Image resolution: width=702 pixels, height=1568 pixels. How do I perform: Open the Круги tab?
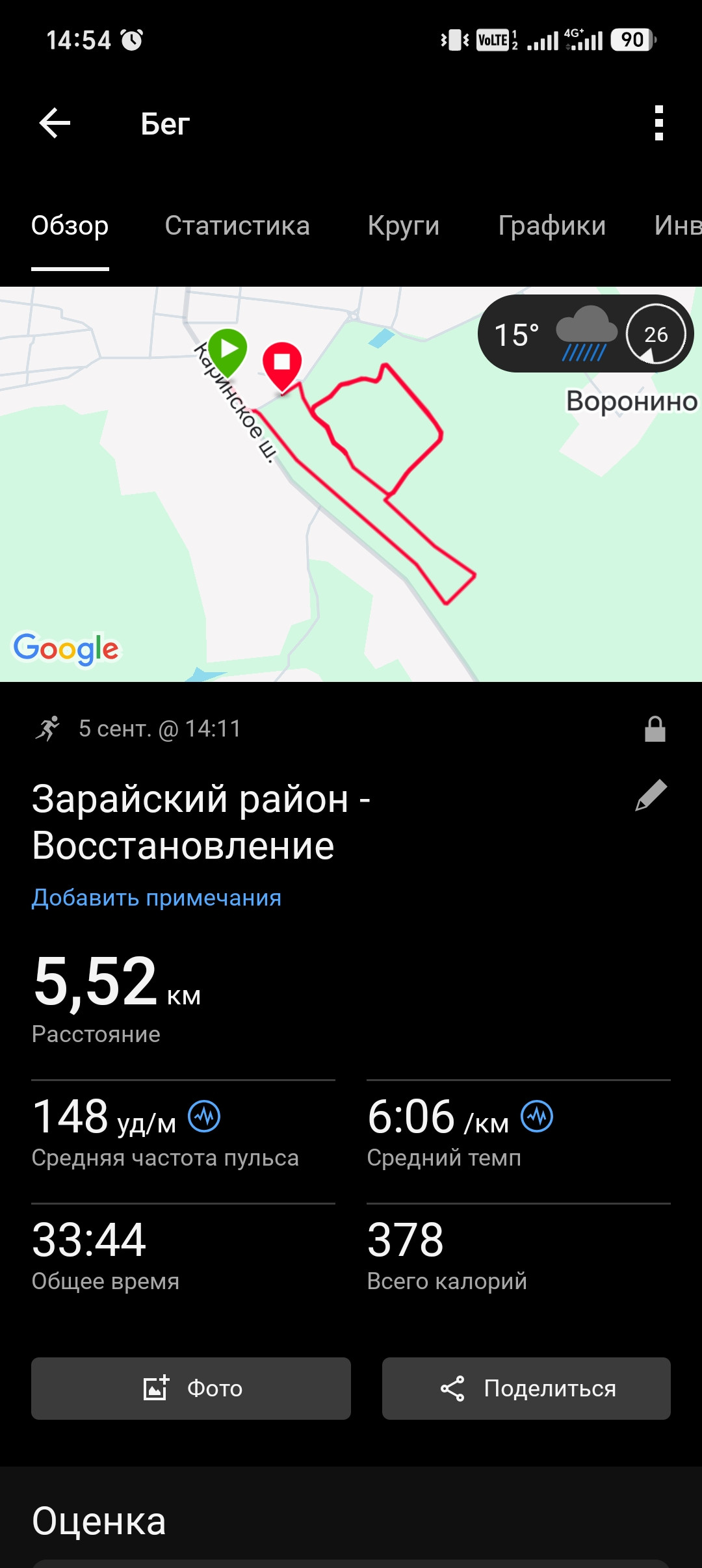[404, 226]
